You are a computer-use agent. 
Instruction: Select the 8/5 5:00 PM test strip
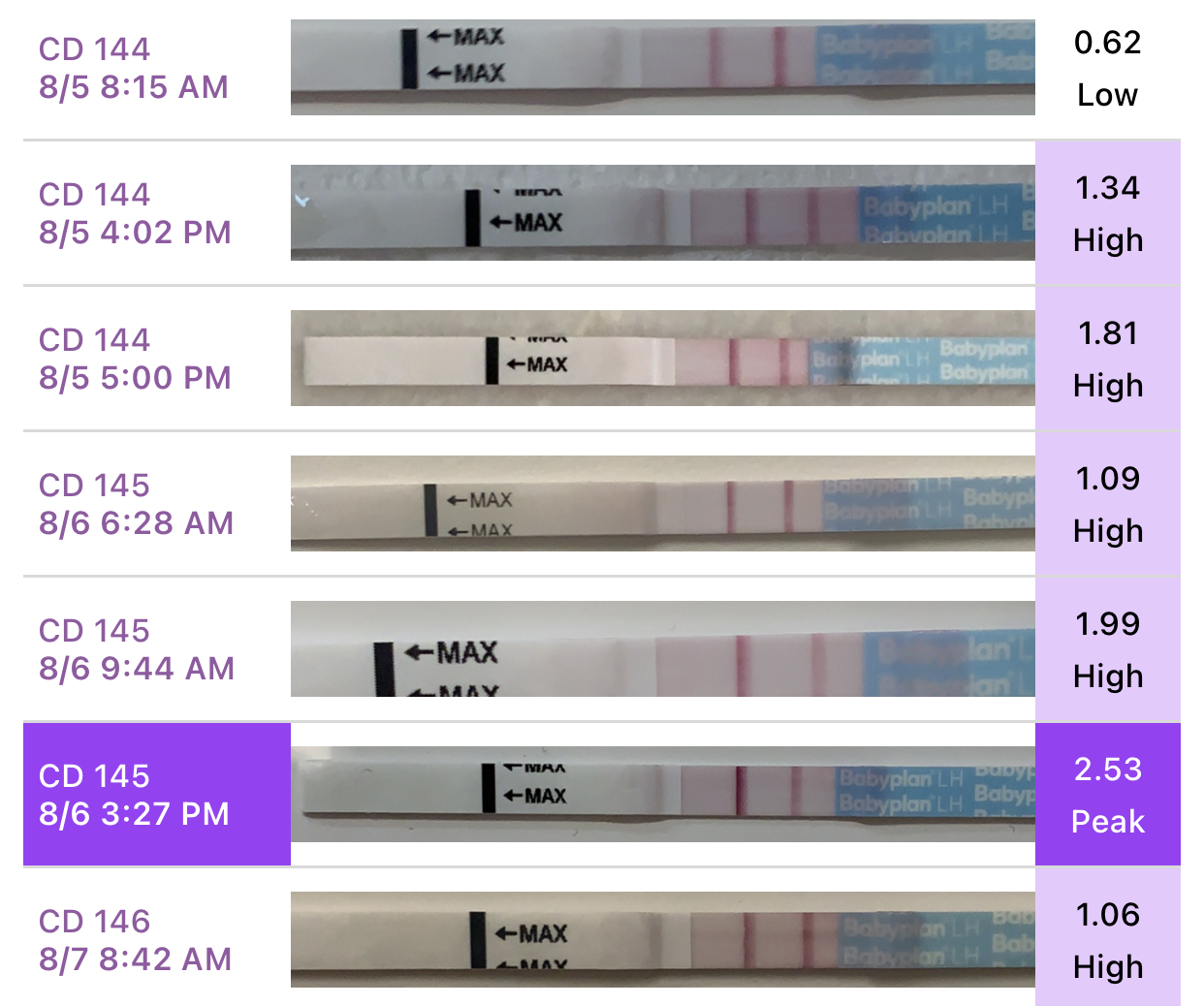coord(662,359)
